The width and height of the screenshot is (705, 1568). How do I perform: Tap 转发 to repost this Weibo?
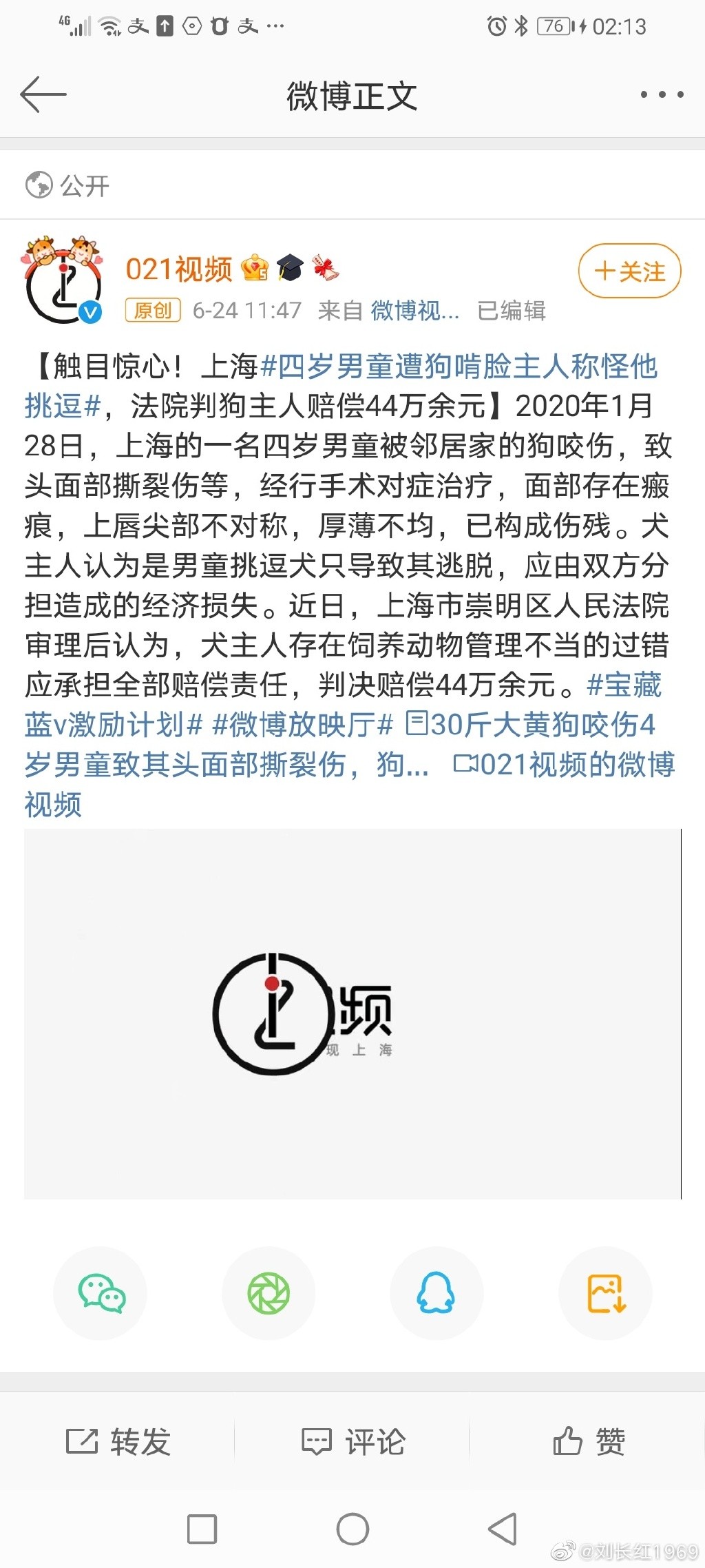pos(118,1441)
